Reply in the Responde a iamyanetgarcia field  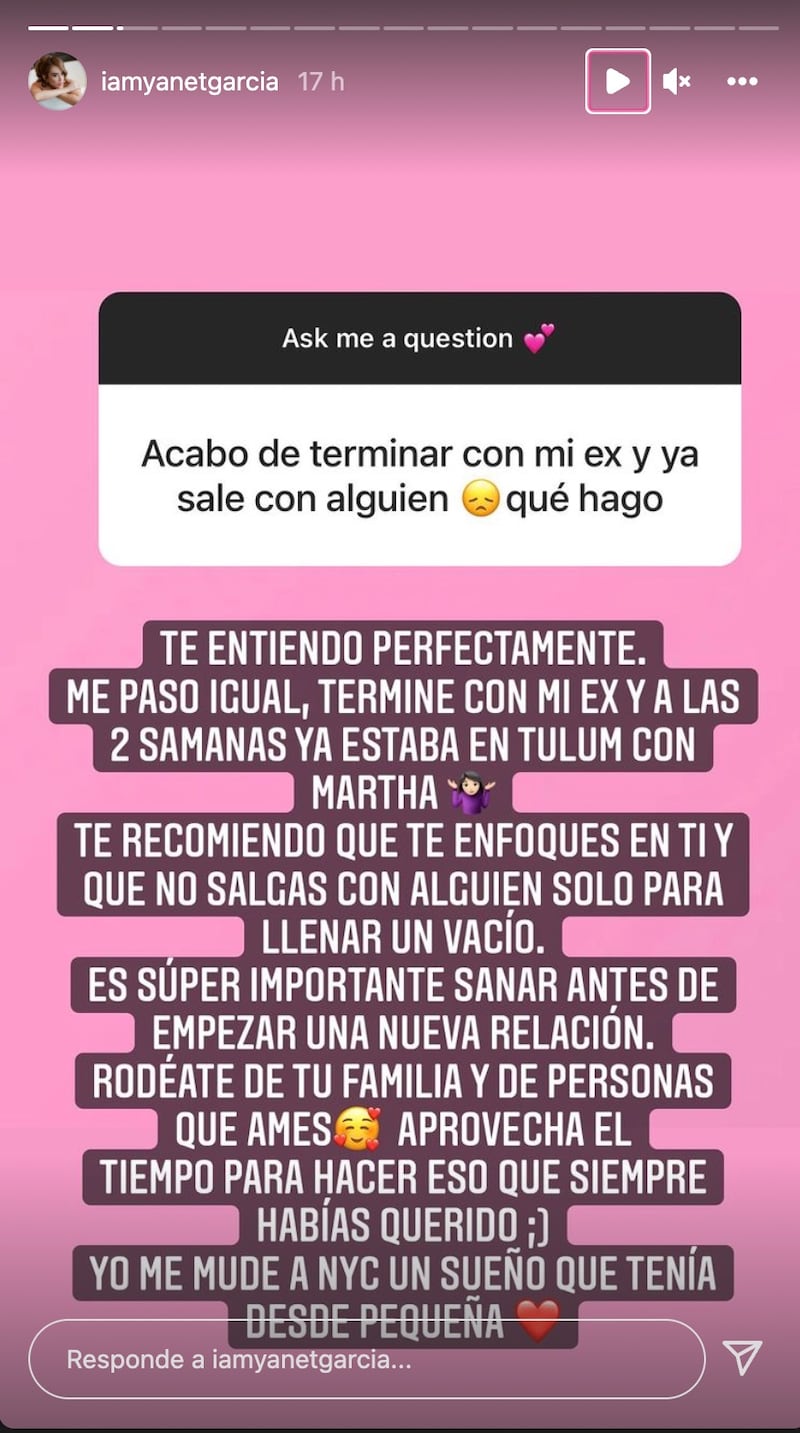tap(366, 1360)
